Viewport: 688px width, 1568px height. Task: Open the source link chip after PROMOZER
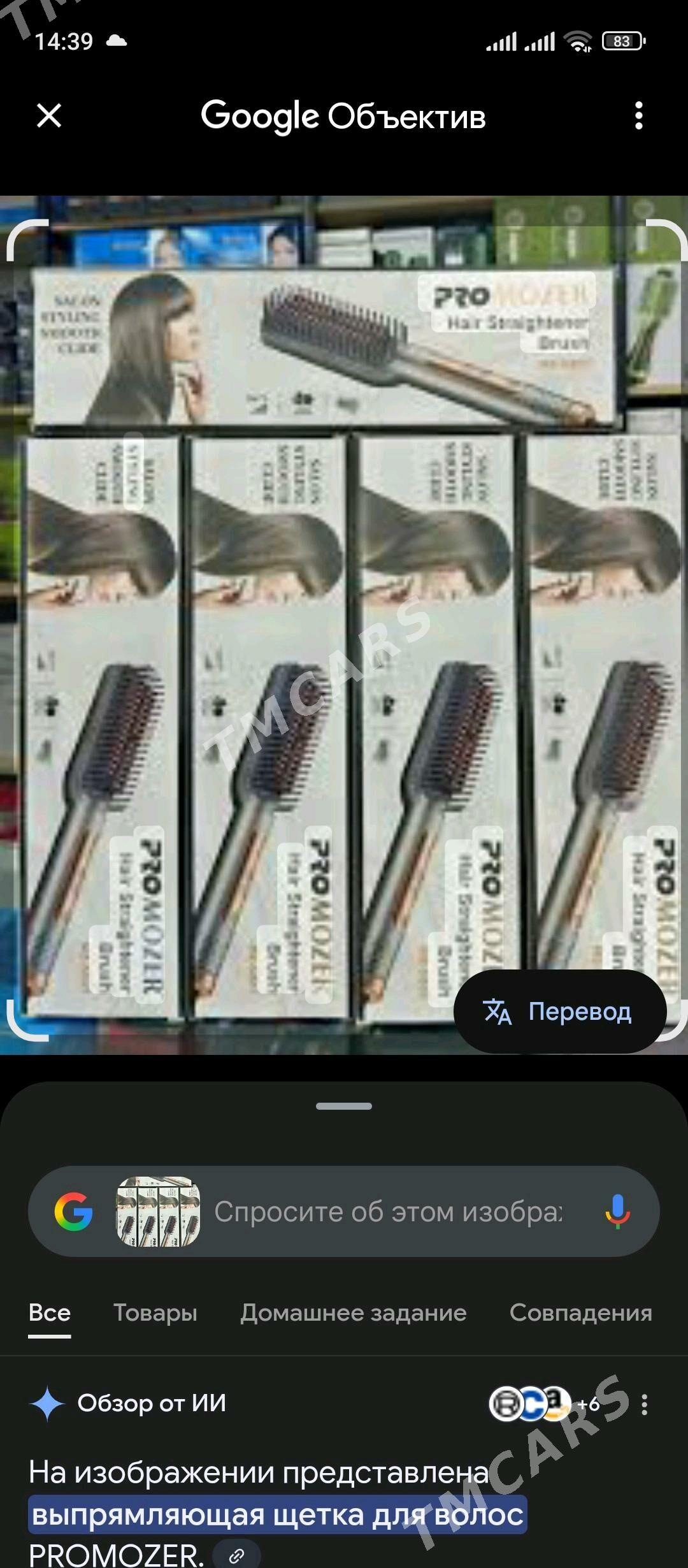click(x=236, y=1556)
